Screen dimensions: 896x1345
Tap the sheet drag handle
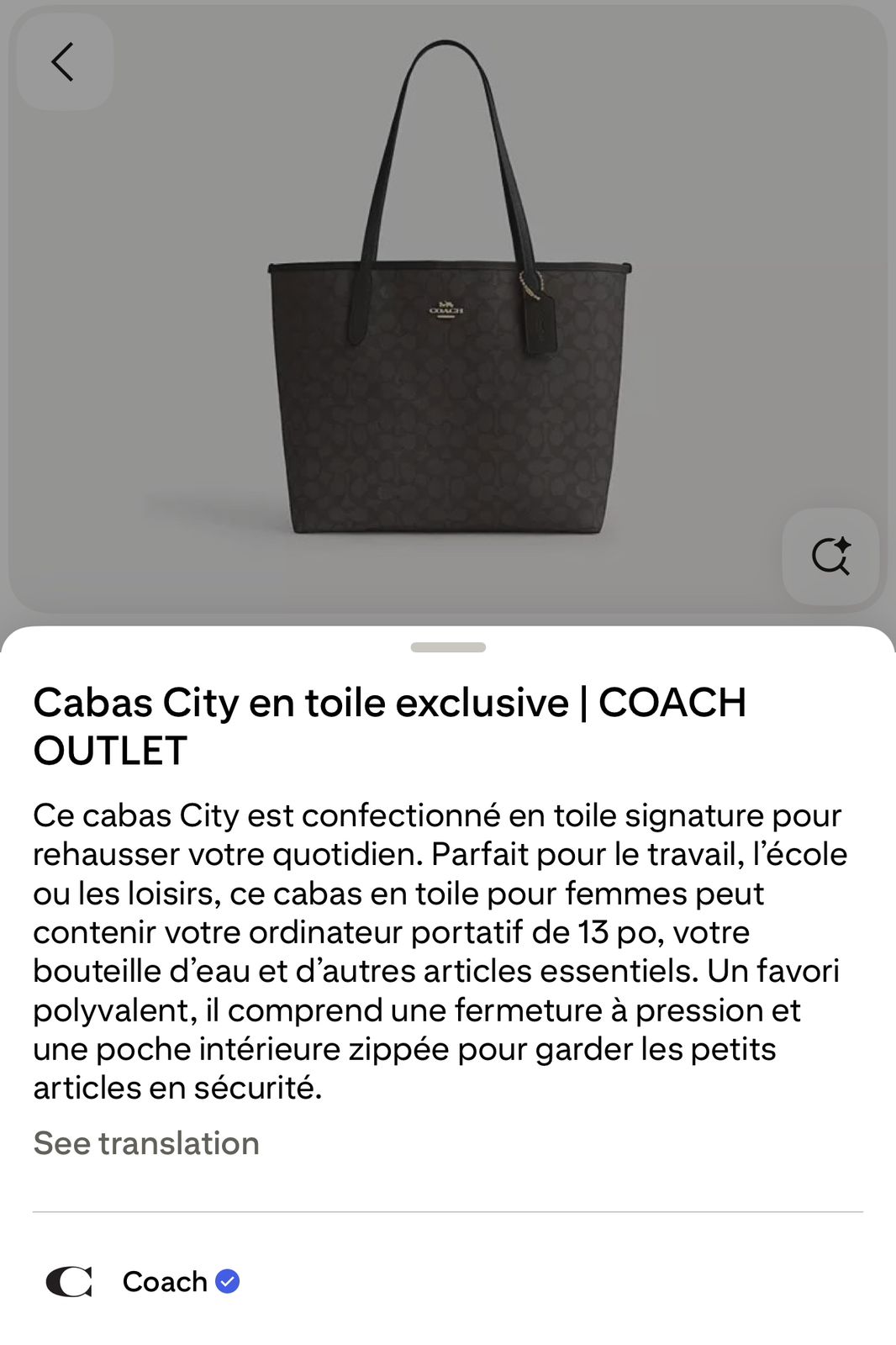coord(448,647)
